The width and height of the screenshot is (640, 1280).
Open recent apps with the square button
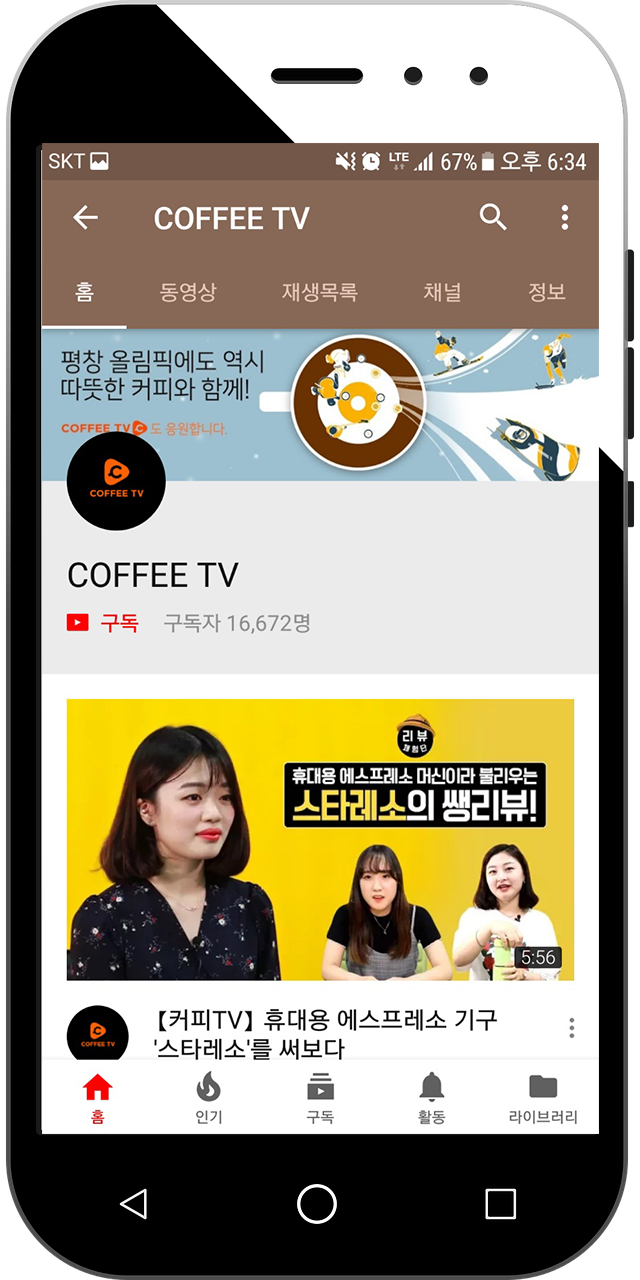pos(500,1203)
